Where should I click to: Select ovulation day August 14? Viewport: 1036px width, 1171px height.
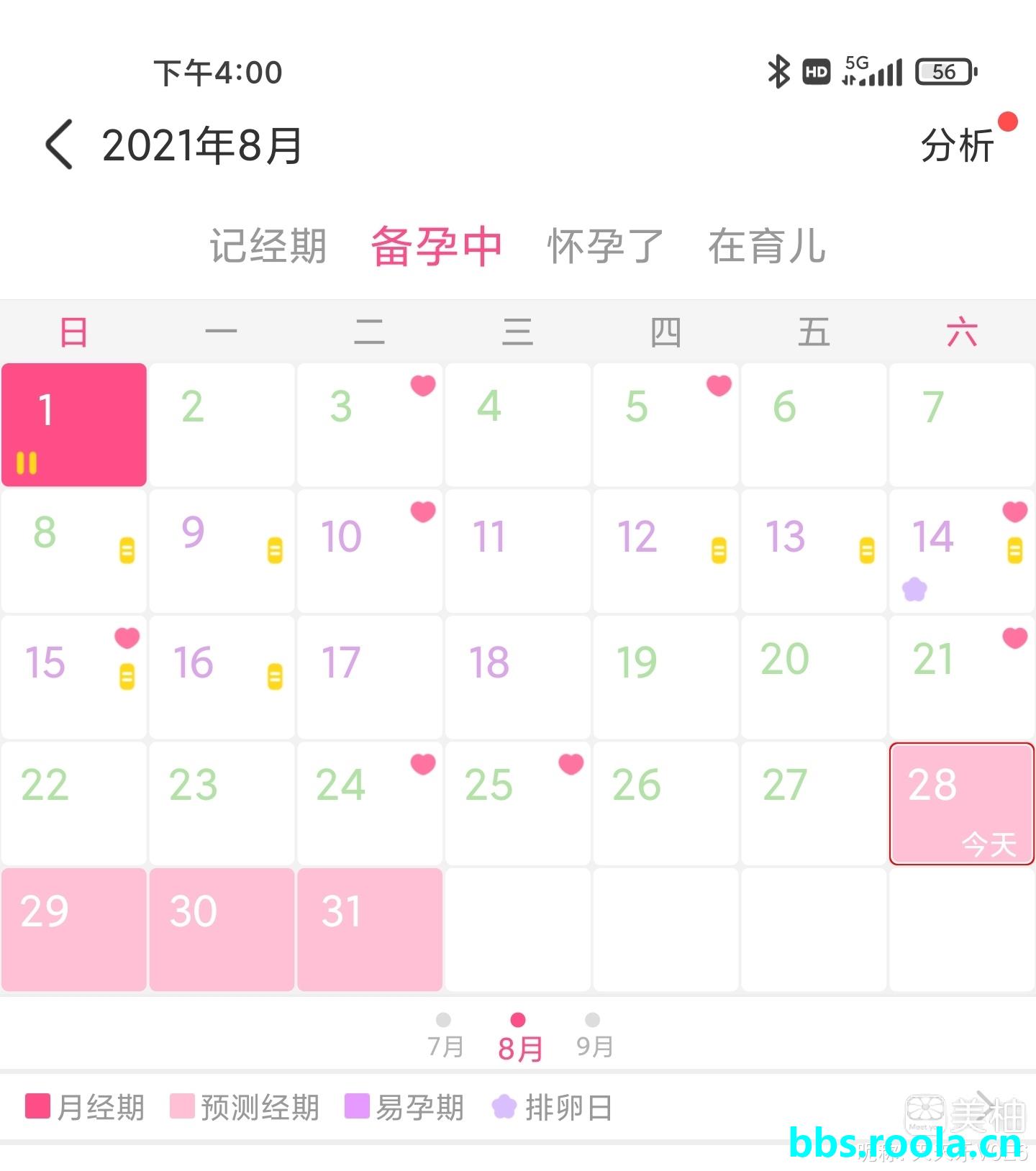tap(961, 551)
